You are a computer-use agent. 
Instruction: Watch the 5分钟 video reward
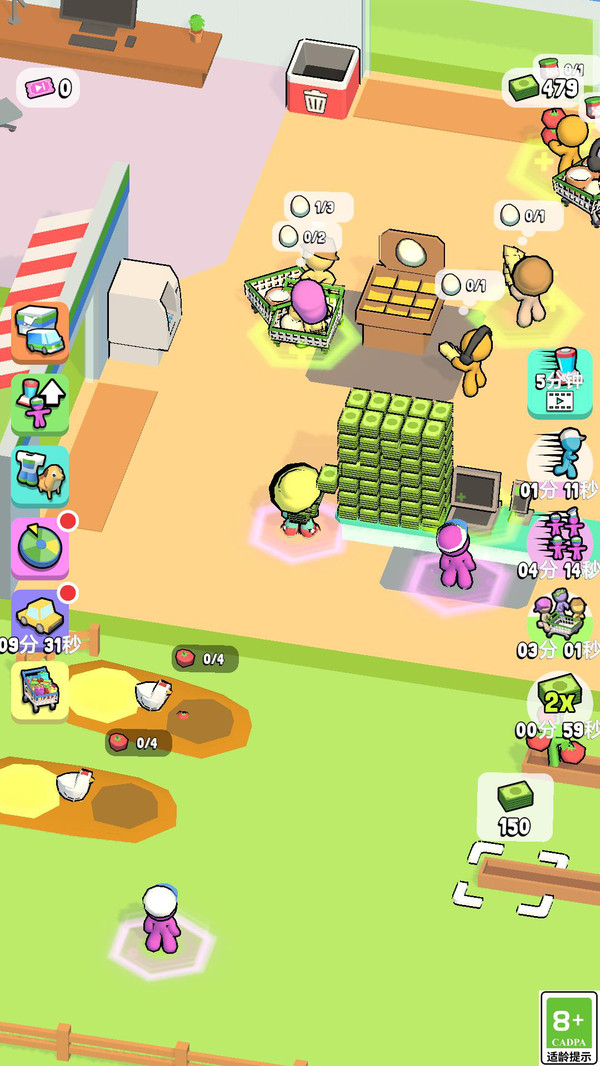click(x=559, y=384)
